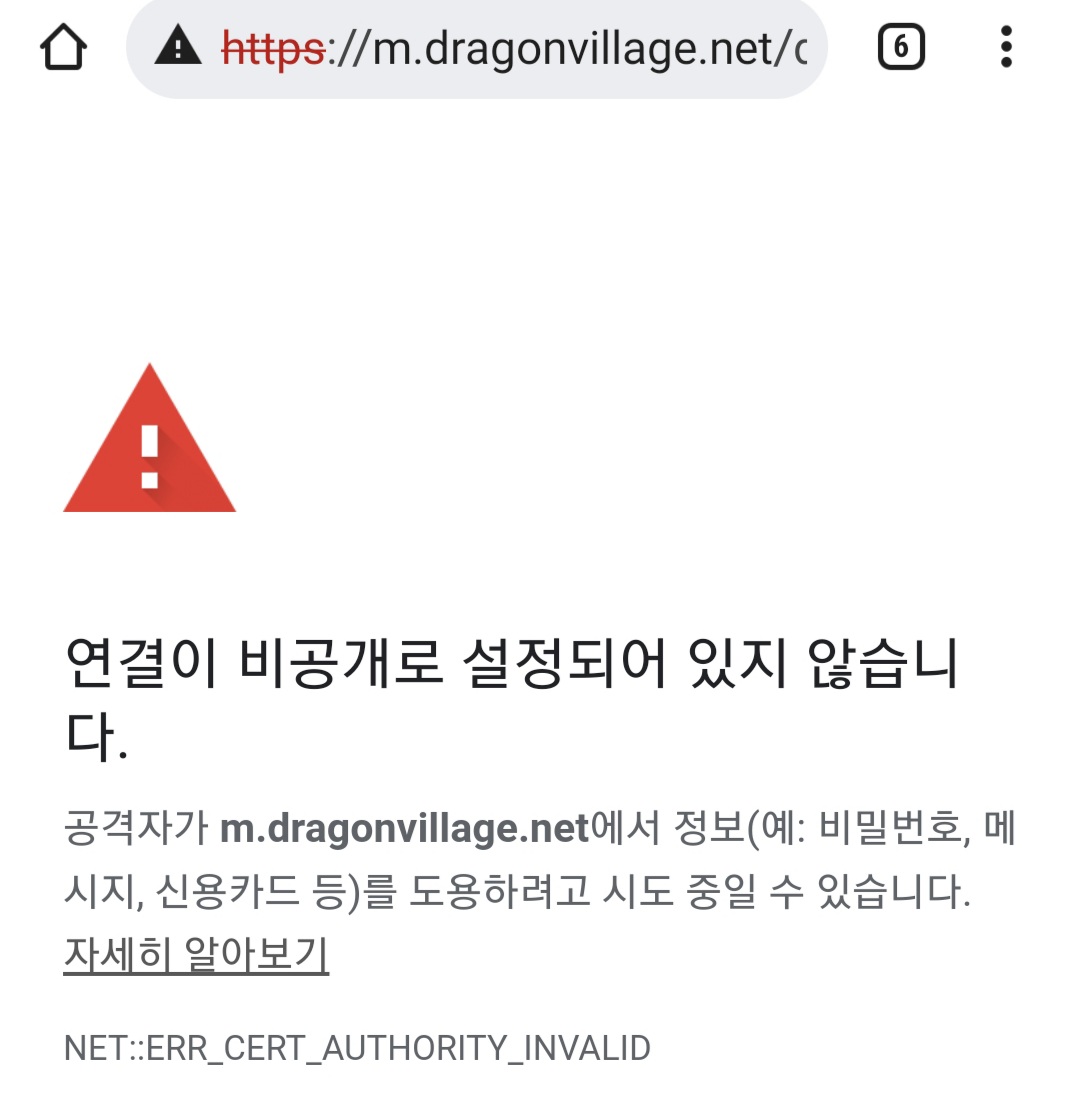Screen dimensions: 1080x1120
Task: Open the tab switcher showing 6 tabs
Action: coord(901,47)
